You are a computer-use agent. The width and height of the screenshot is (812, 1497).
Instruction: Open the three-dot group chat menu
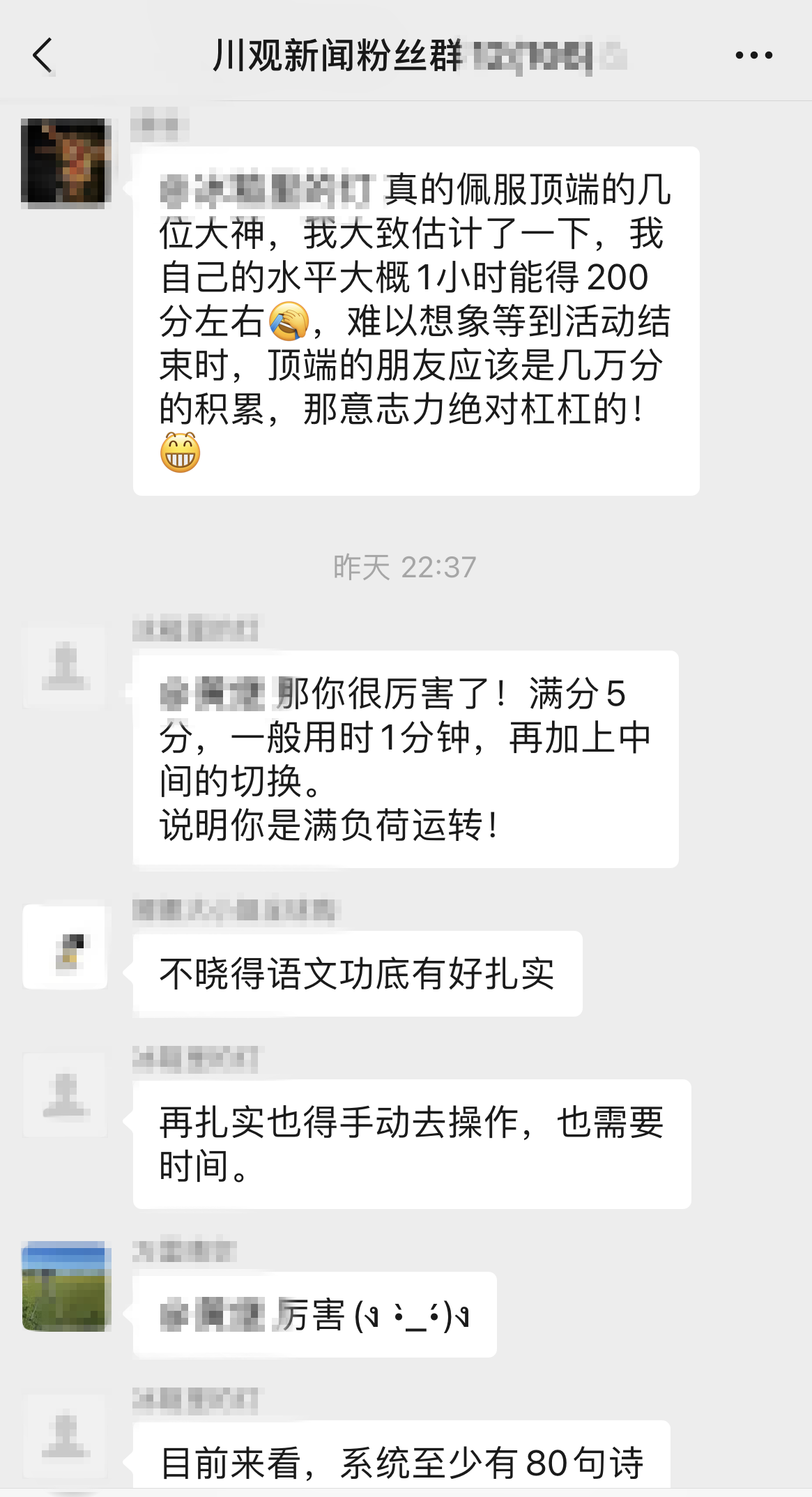(x=753, y=56)
